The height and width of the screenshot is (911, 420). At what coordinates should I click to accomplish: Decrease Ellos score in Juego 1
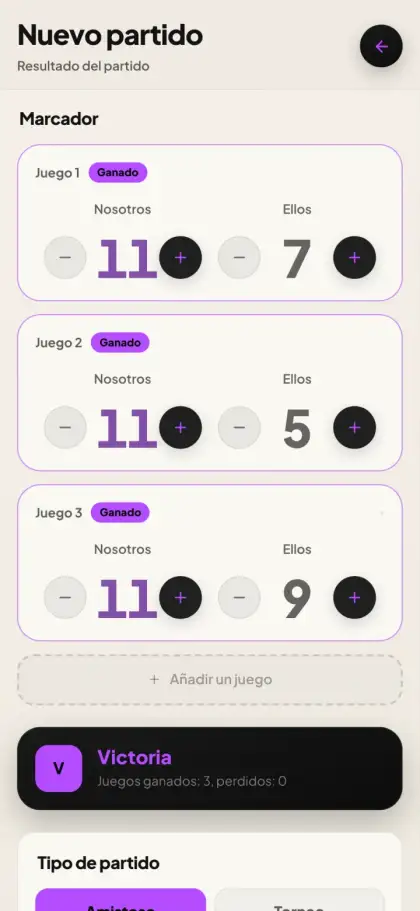tap(239, 257)
